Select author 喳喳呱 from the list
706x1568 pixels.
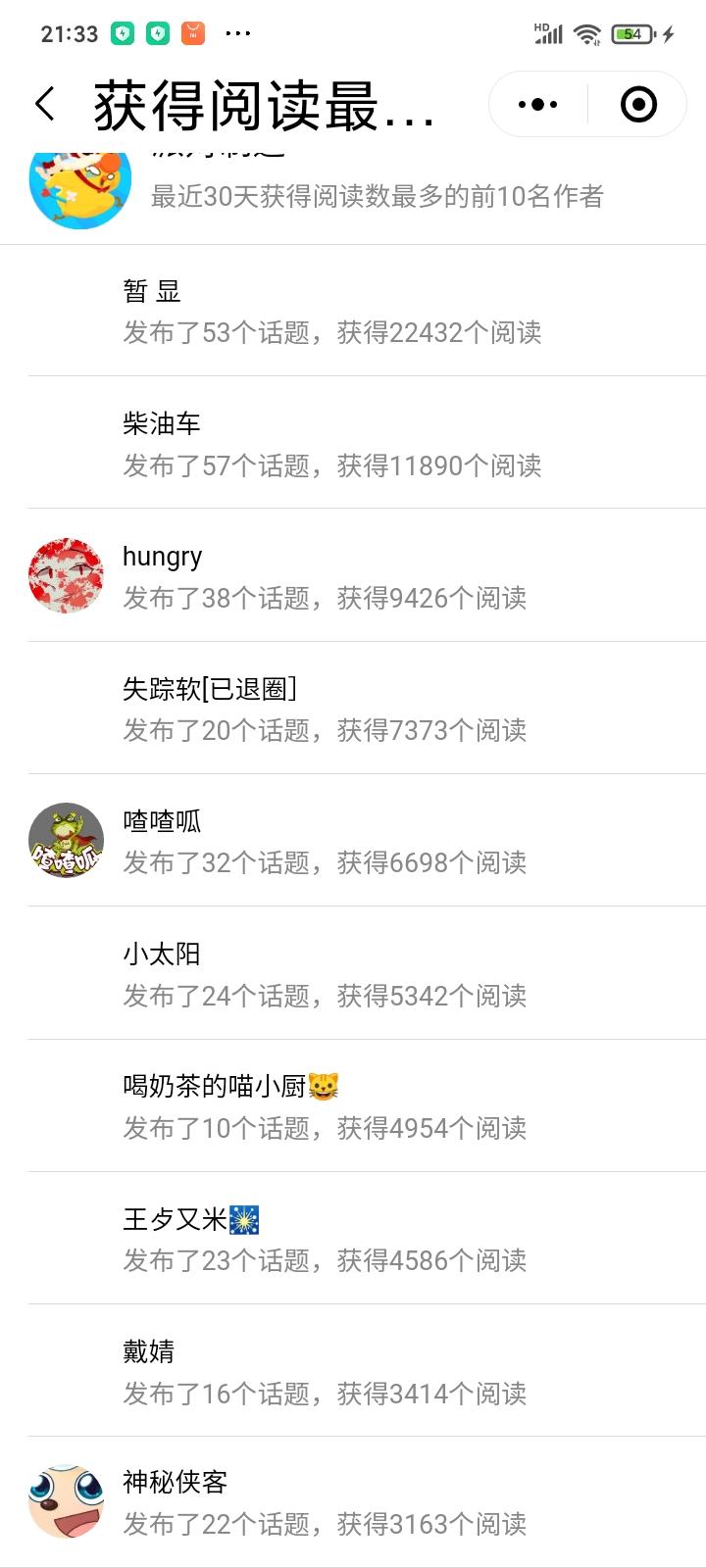(x=353, y=841)
